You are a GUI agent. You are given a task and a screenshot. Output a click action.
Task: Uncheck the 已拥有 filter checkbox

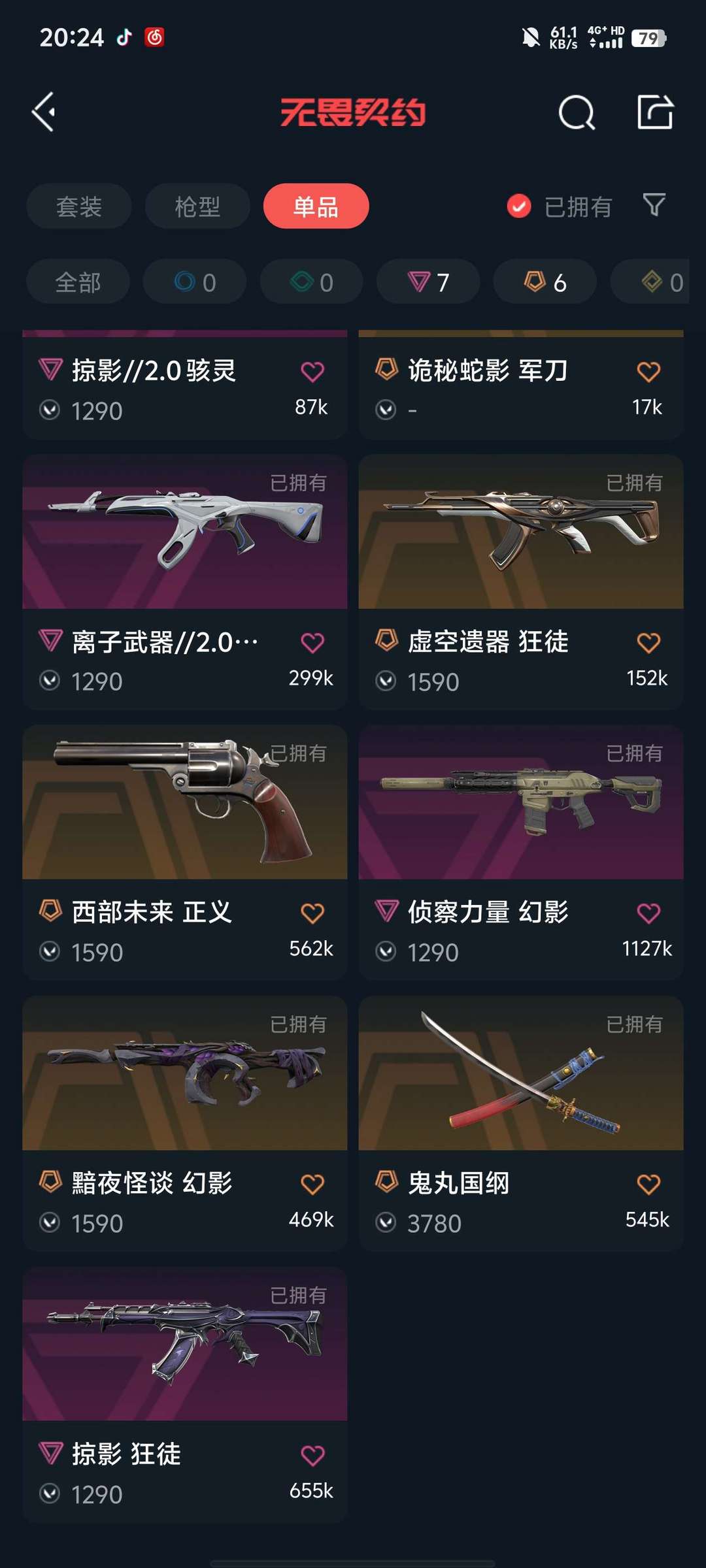(x=519, y=206)
